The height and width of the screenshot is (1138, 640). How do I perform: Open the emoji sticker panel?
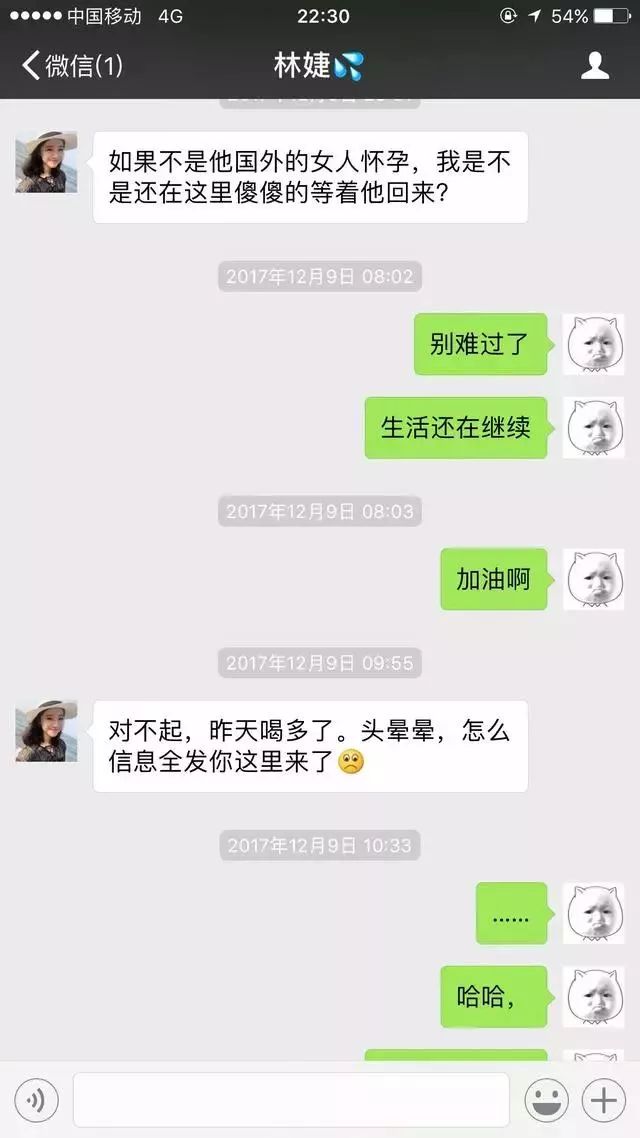[546, 1100]
